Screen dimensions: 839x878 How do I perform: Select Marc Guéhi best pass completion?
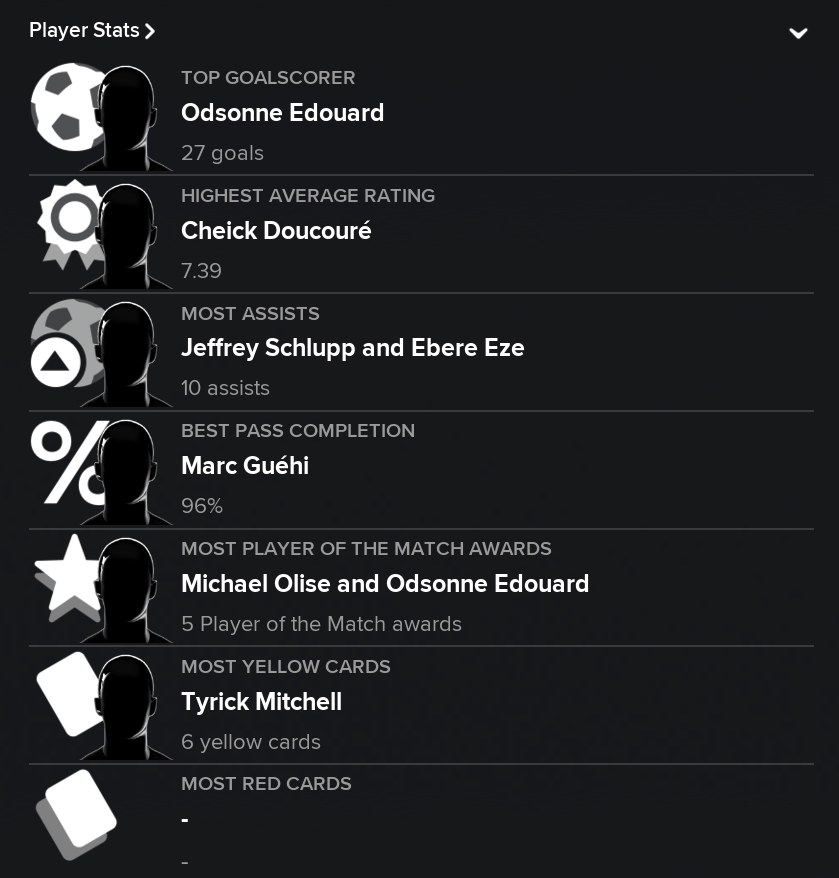coord(245,466)
